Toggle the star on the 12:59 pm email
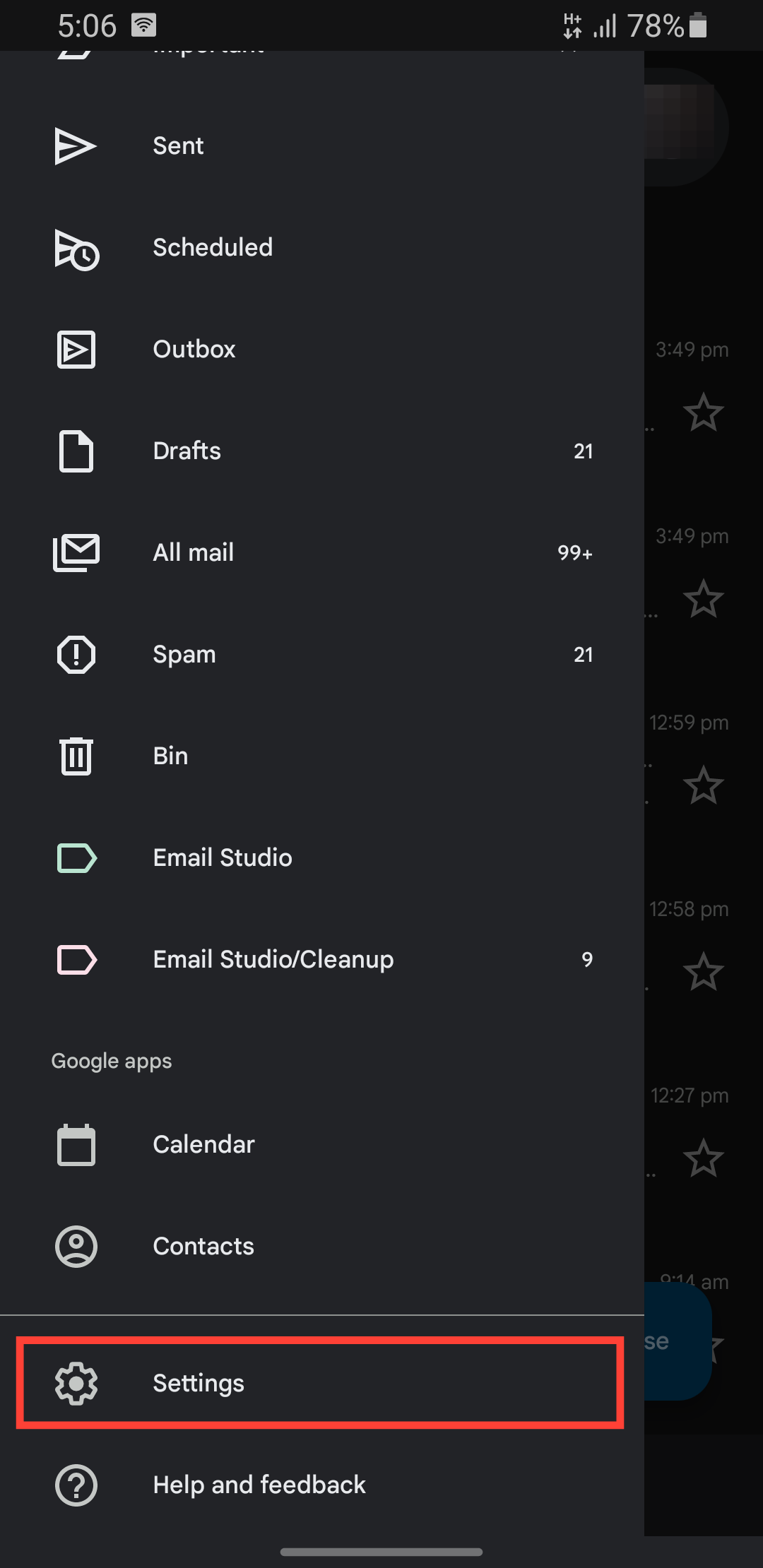The width and height of the screenshot is (763, 1568). click(x=704, y=784)
